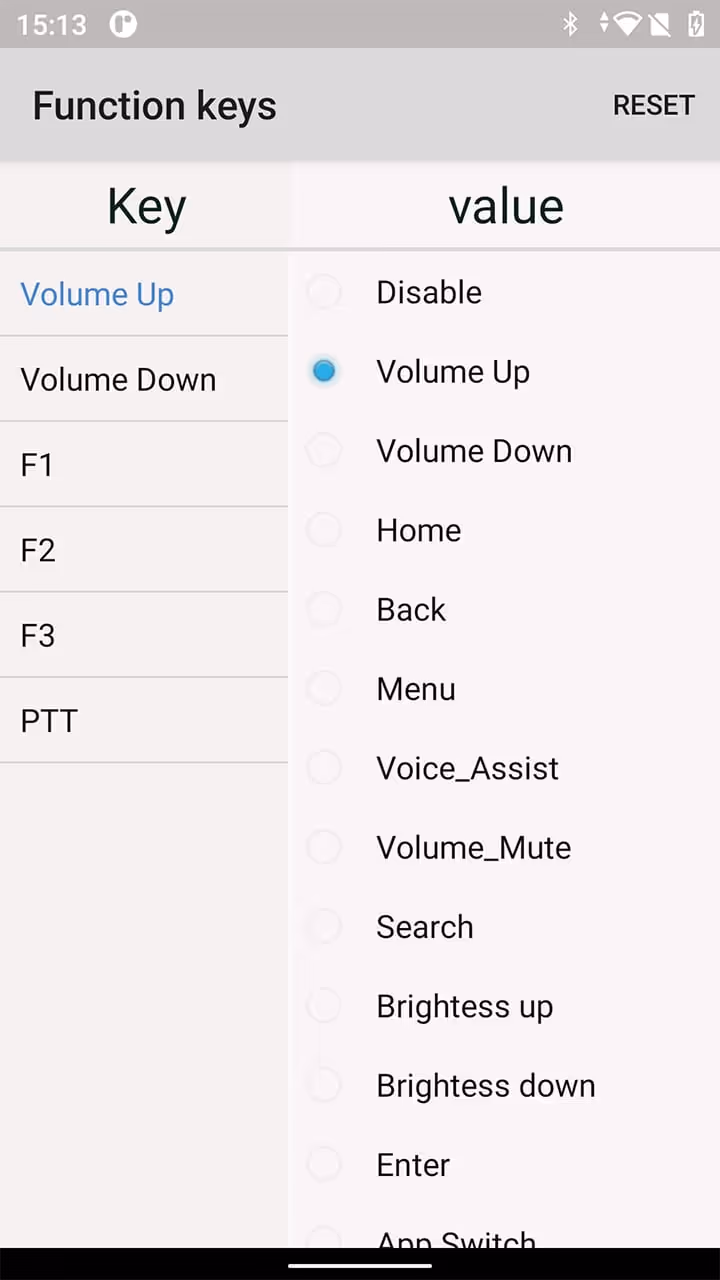This screenshot has height=1280, width=720.
Task: Choose Voice_Assist as the value
Action: pyautogui.click(x=504, y=768)
